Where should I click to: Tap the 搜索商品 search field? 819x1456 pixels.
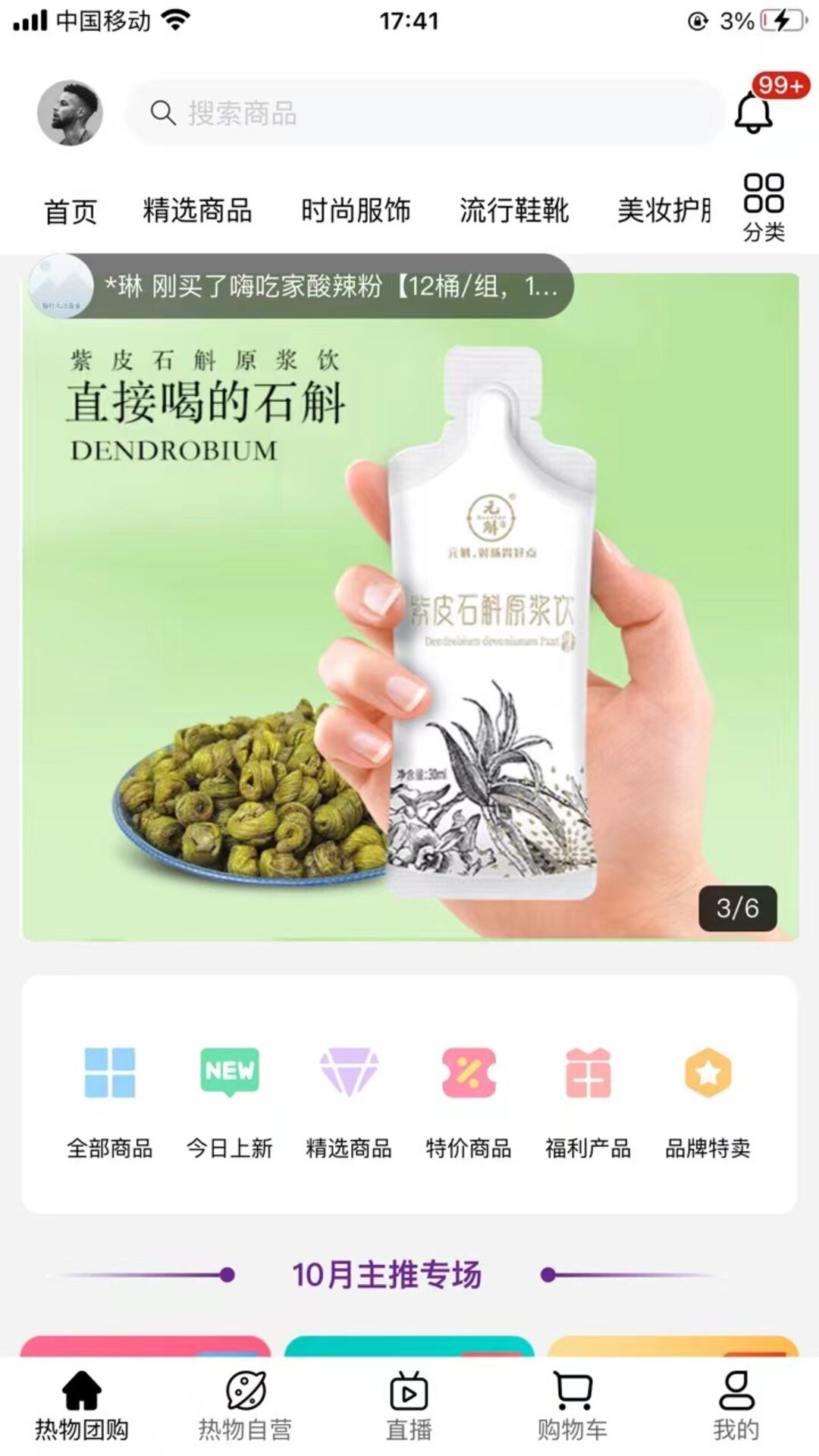coord(425,113)
